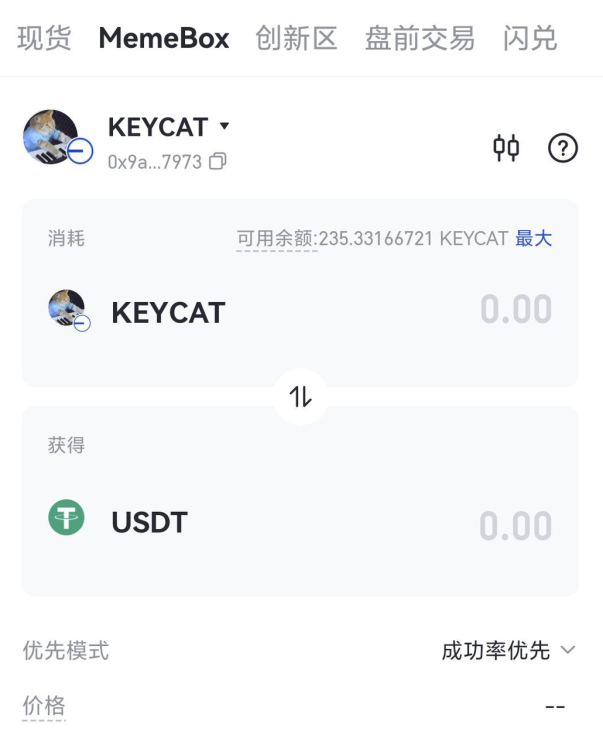603x749 pixels.
Task: Open the candlestick chart icon
Action: (x=506, y=149)
